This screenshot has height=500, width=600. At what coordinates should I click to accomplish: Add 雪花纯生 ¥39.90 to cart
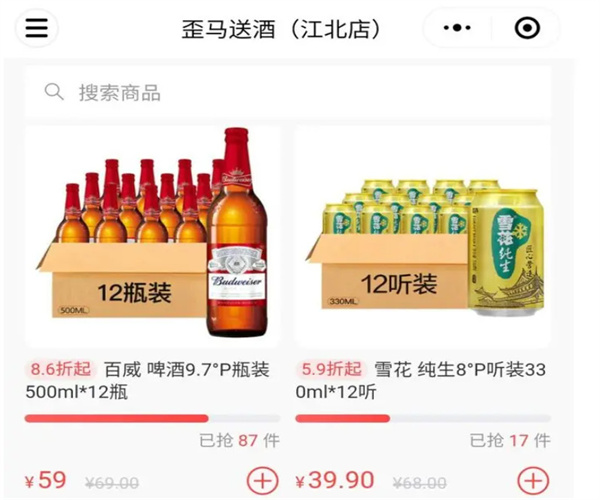(x=534, y=481)
